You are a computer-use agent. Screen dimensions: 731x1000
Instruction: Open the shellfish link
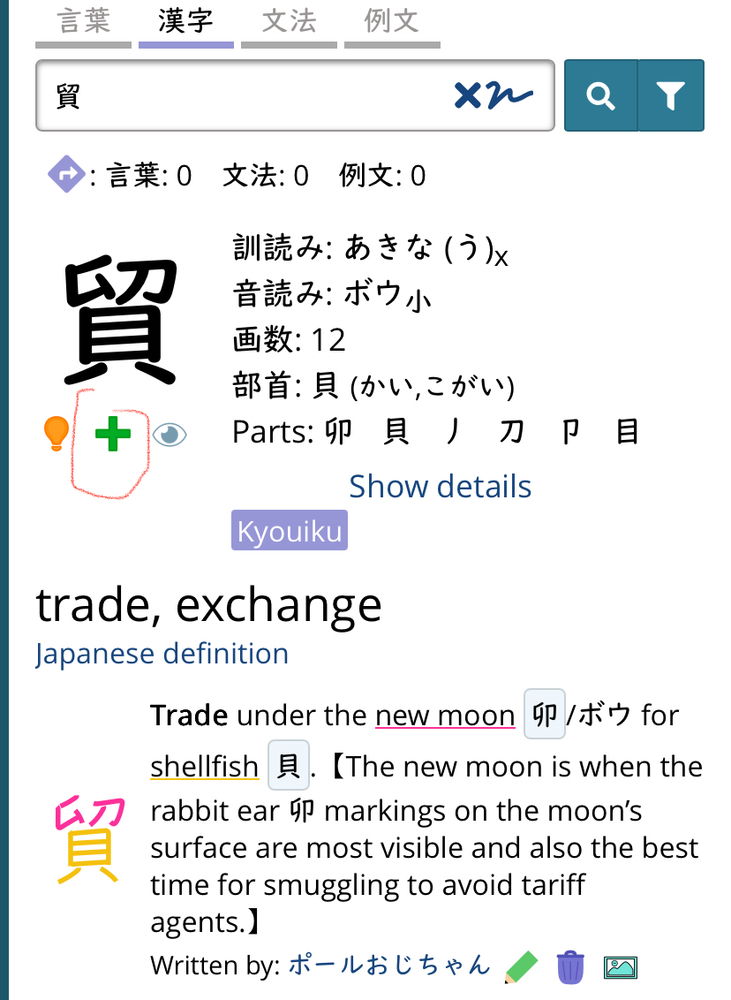coord(204,767)
